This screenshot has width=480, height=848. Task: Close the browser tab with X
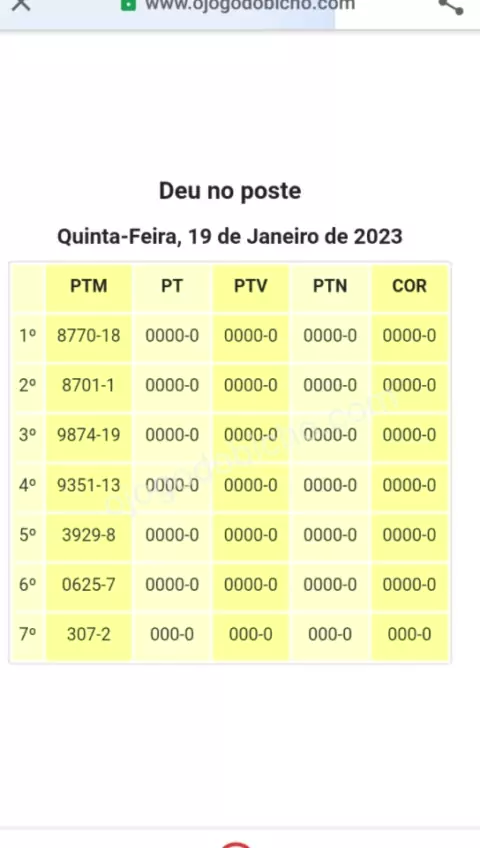click(x=21, y=4)
